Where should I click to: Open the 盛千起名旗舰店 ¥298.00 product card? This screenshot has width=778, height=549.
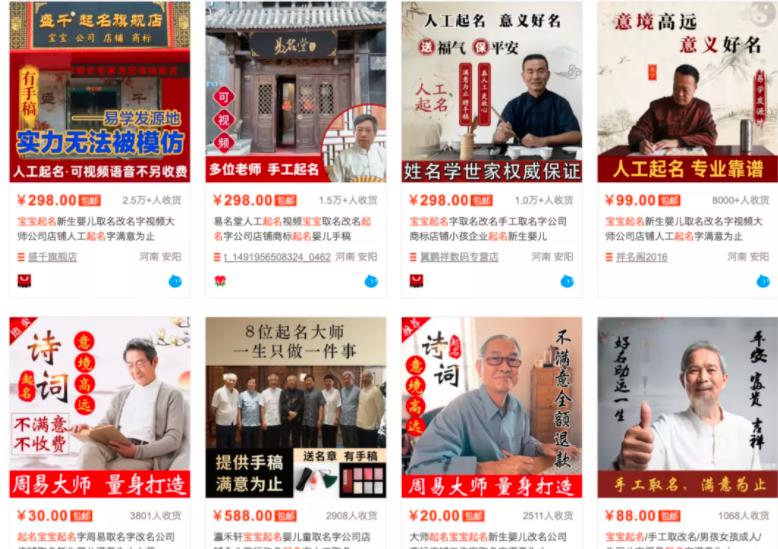(99, 92)
